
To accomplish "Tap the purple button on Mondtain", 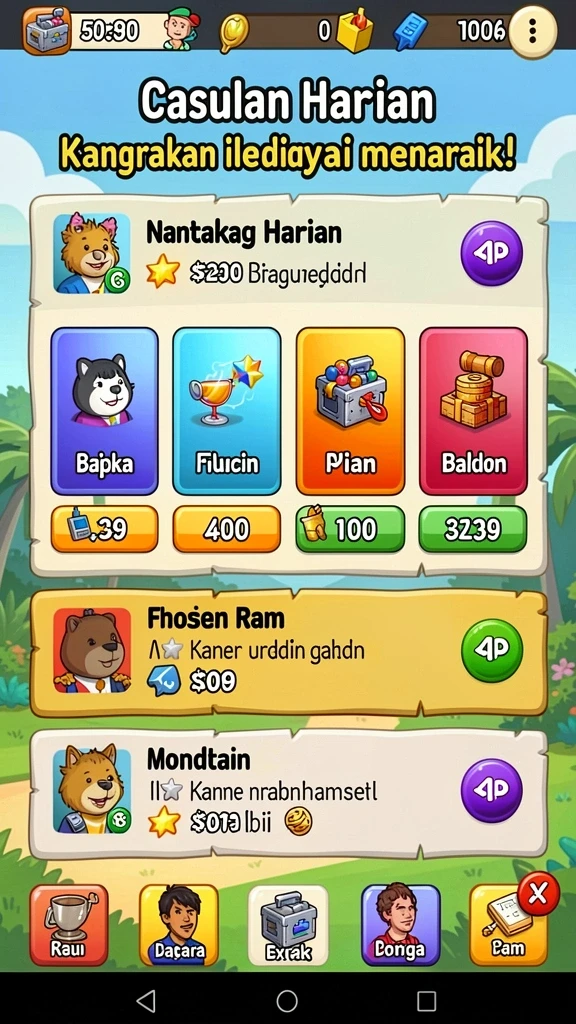I will [x=492, y=790].
